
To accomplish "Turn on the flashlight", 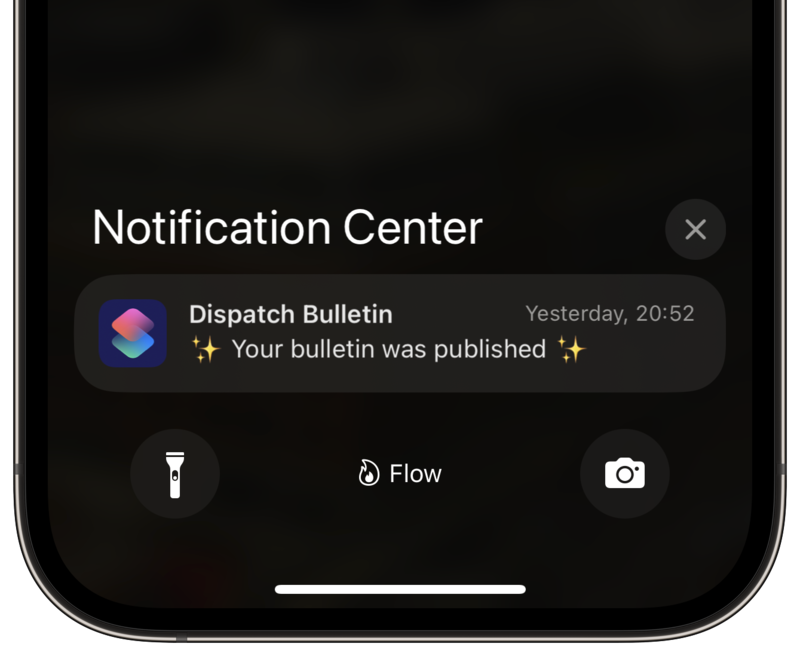I will tap(175, 474).
